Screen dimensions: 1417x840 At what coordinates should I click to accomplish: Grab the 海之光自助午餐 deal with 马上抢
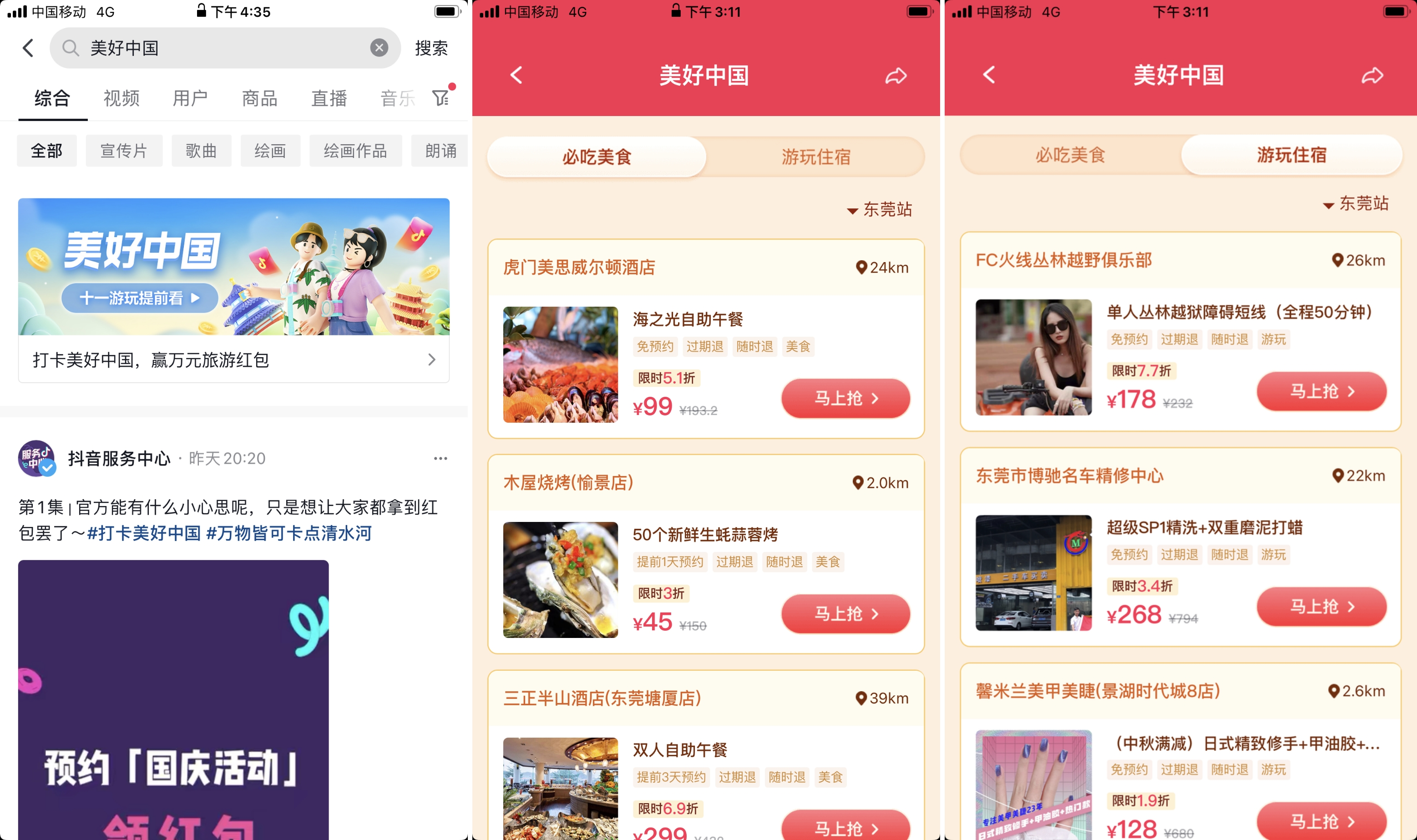pos(845,399)
